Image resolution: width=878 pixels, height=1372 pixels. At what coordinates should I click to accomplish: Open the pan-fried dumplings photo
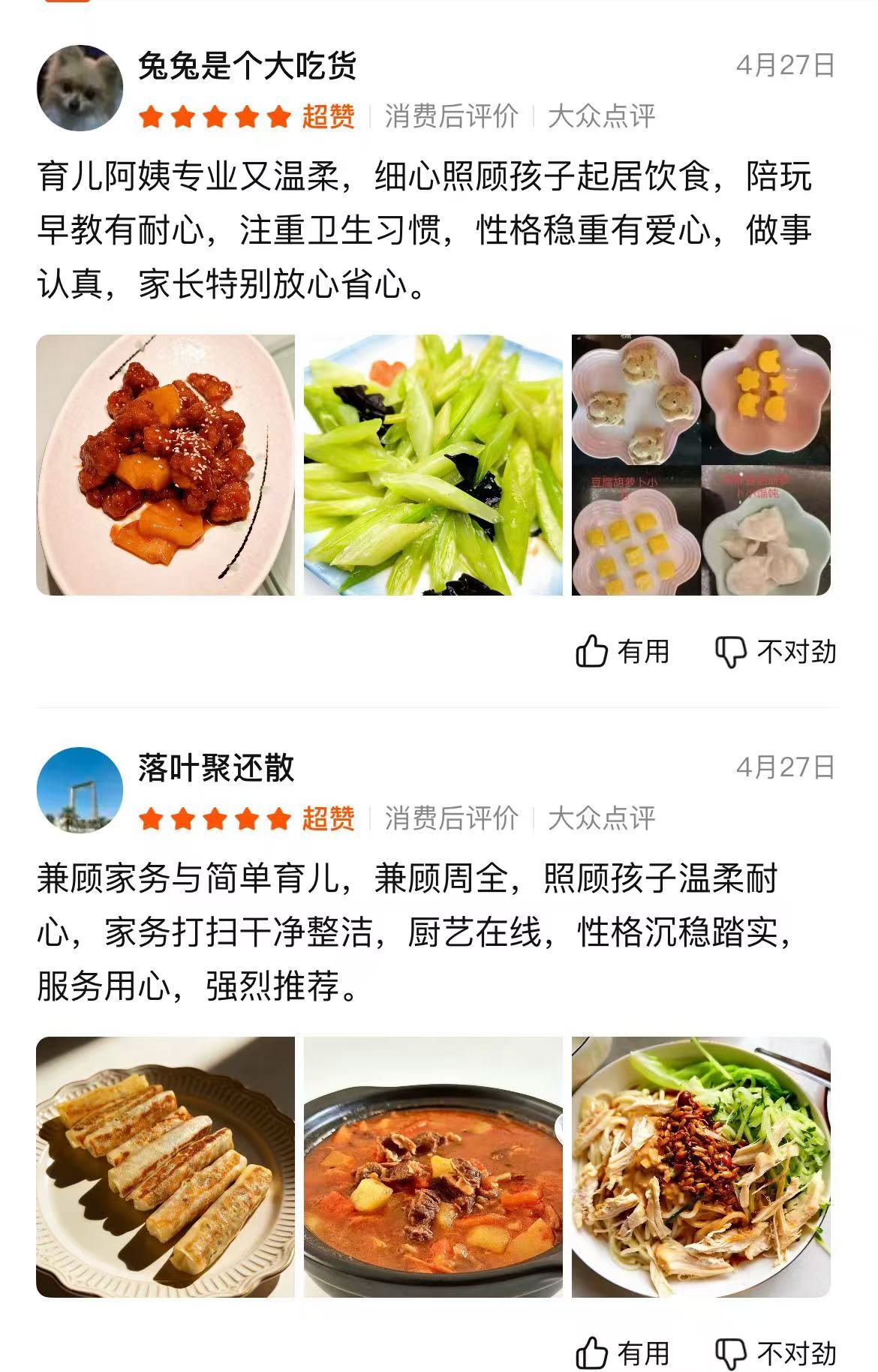tap(165, 1167)
